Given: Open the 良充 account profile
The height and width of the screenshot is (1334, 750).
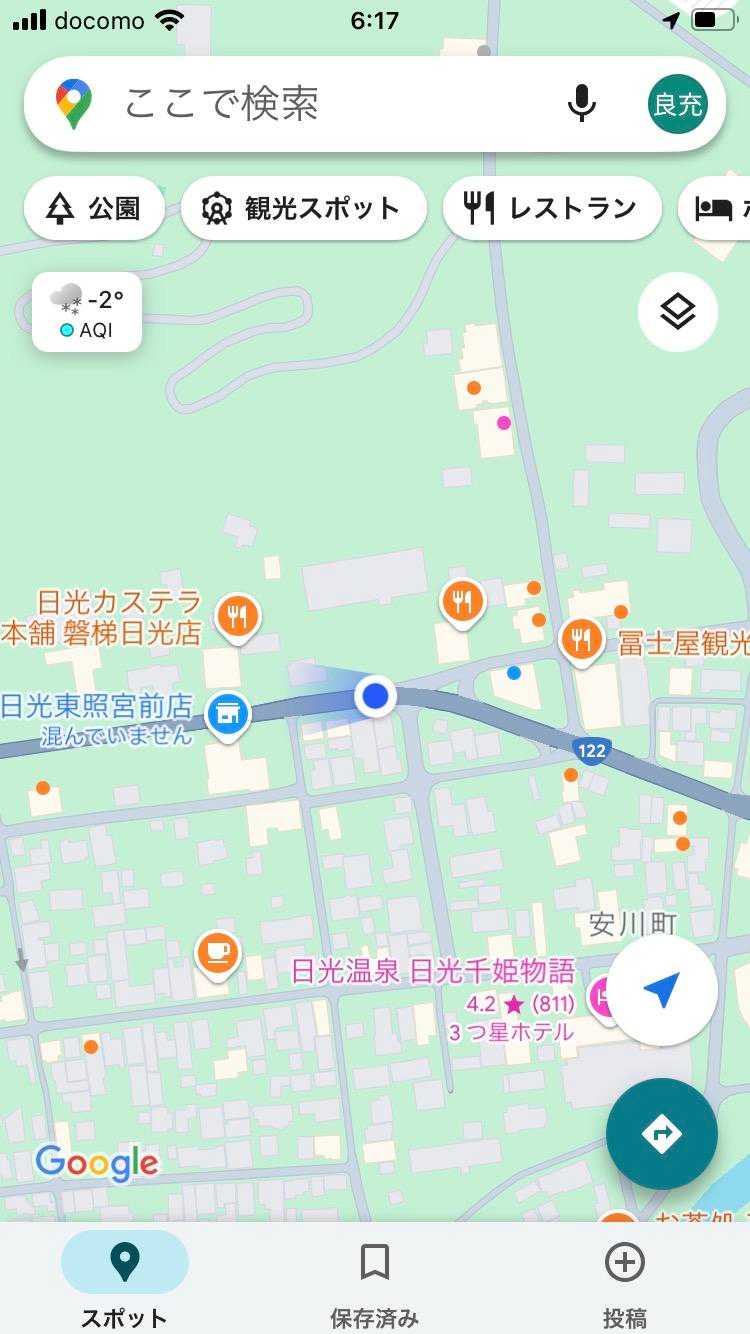Looking at the screenshot, I should 677,104.
